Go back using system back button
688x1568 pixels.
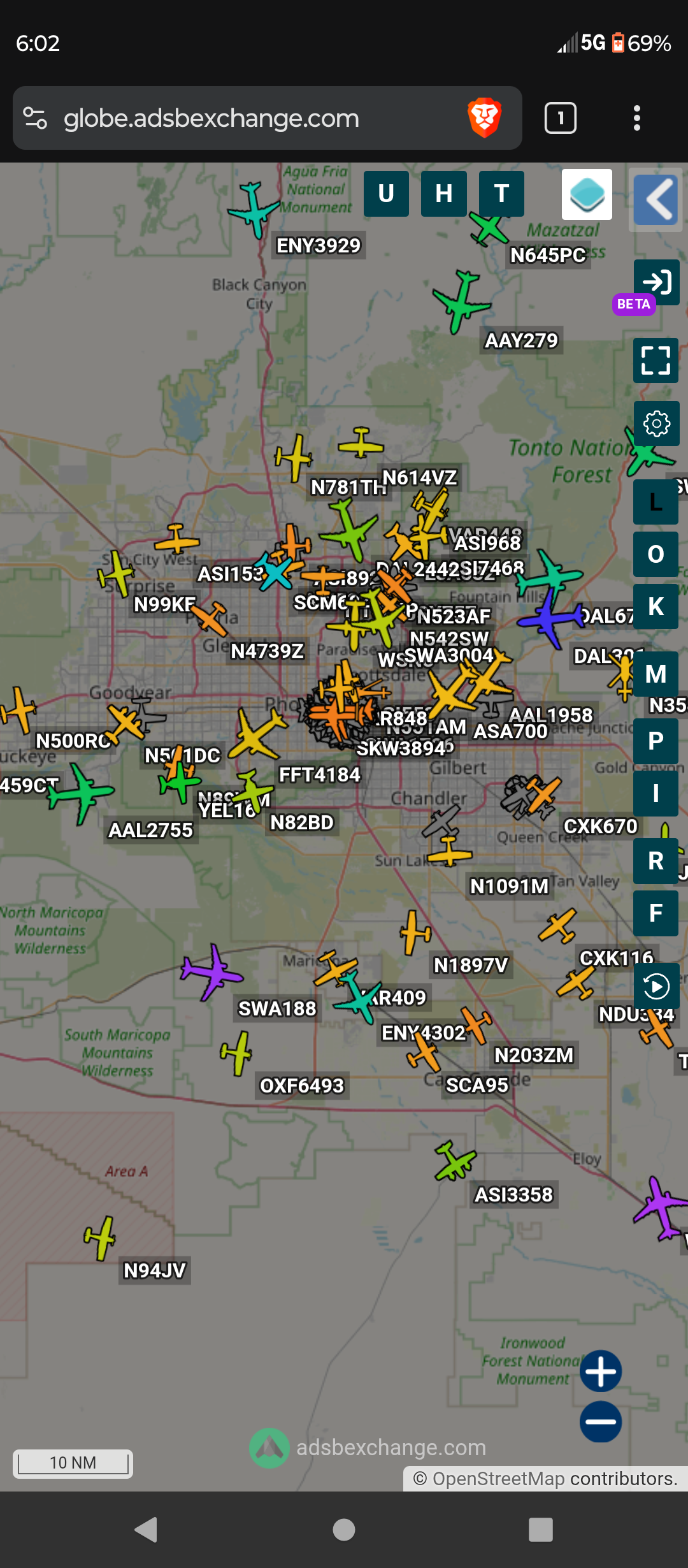tap(147, 1529)
